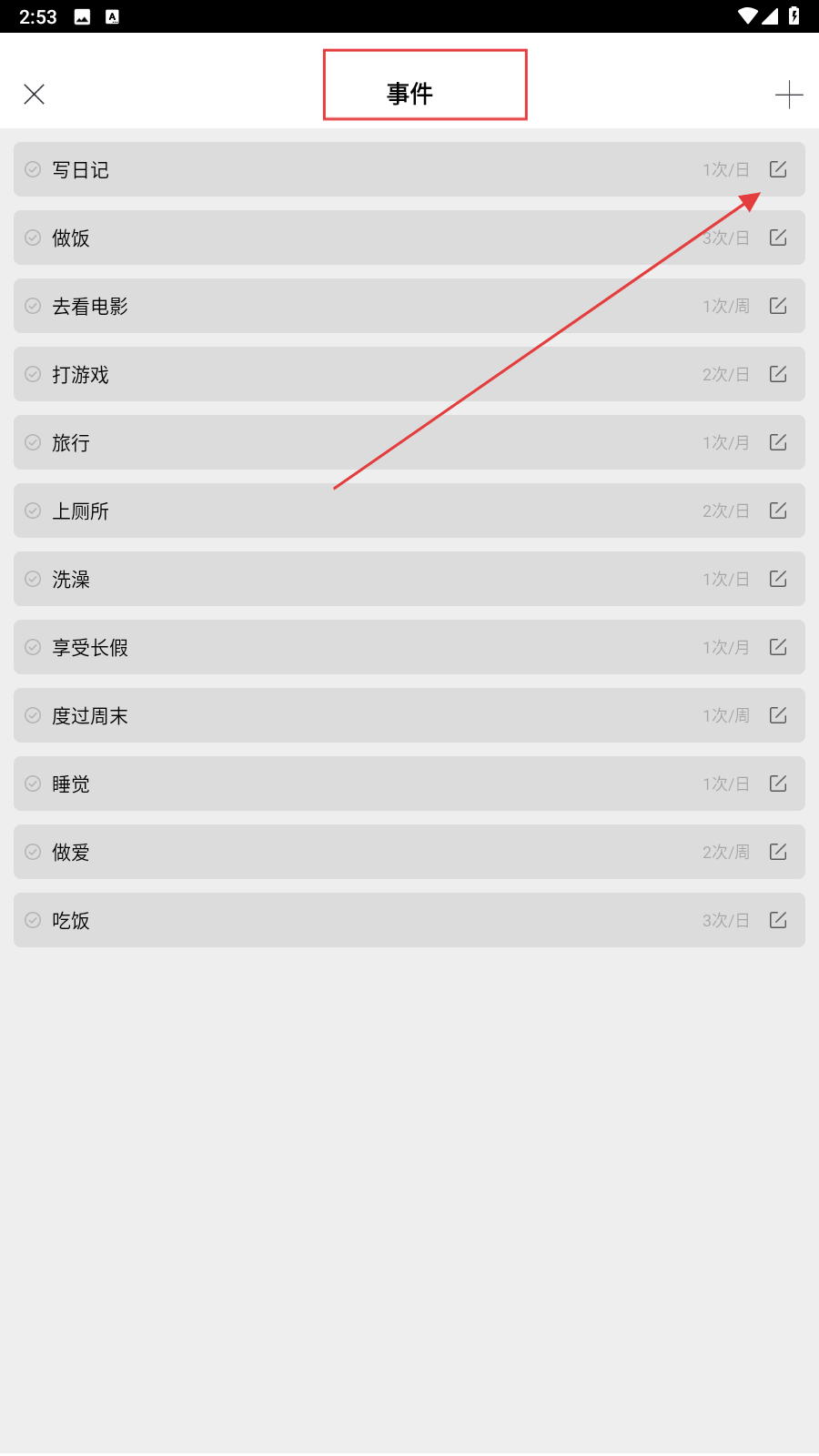Select the 享受长假 event

409,647
